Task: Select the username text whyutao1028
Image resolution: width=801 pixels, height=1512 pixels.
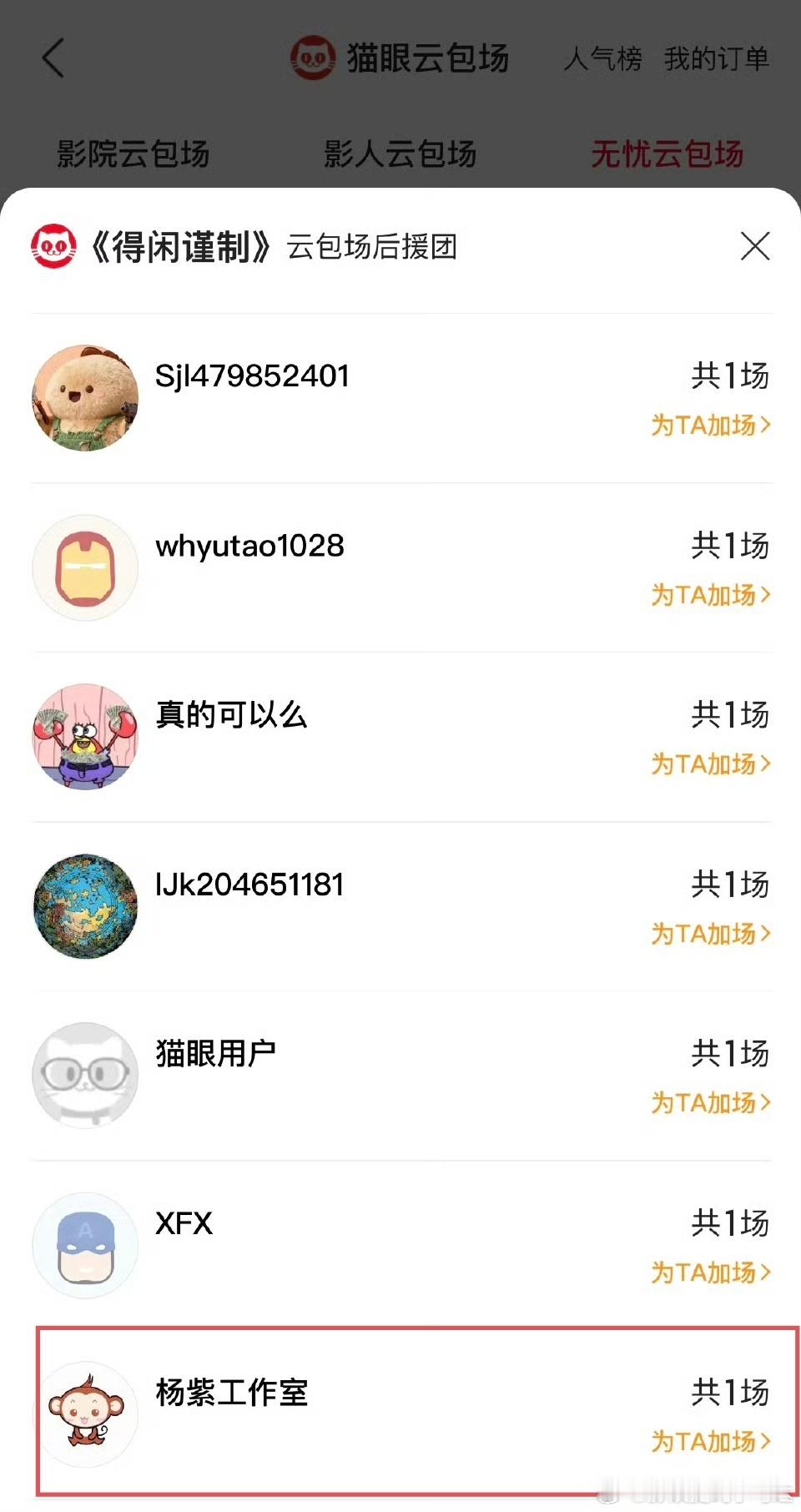Action: (x=249, y=547)
